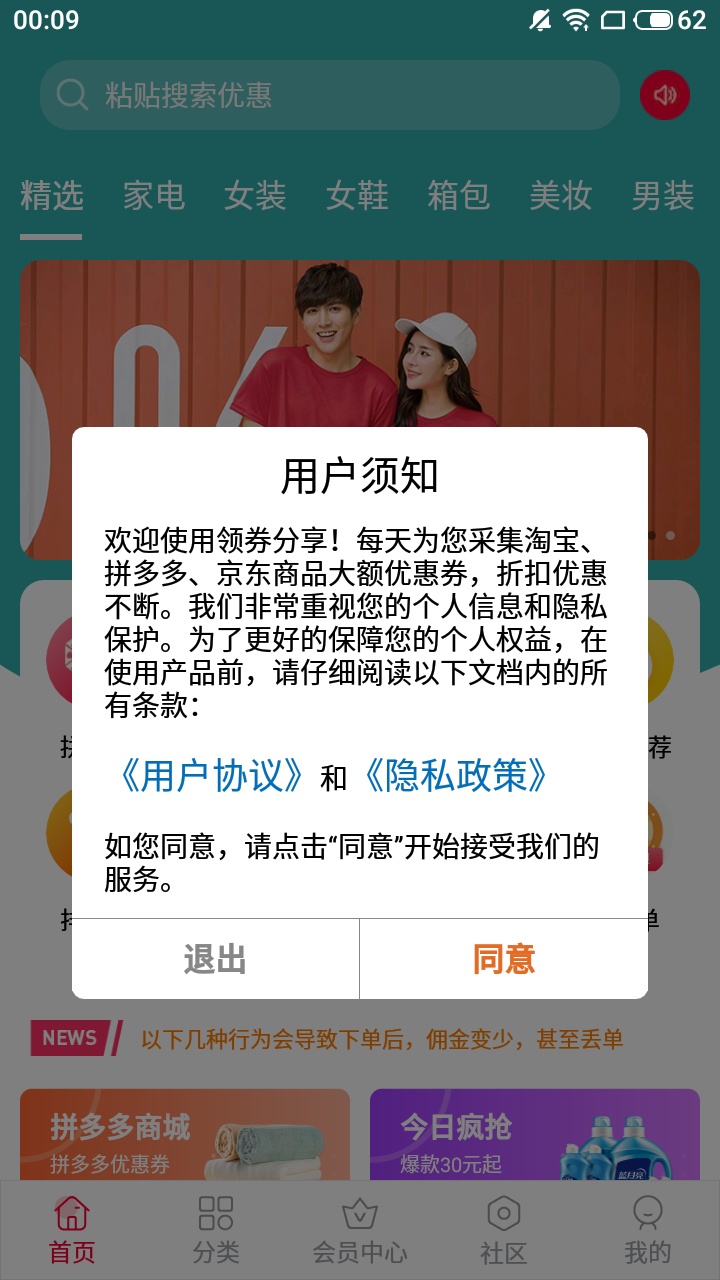The width and height of the screenshot is (720, 1280).
Task: Tap the red speaker icon
Action: pyautogui.click(x=665, y=95)
